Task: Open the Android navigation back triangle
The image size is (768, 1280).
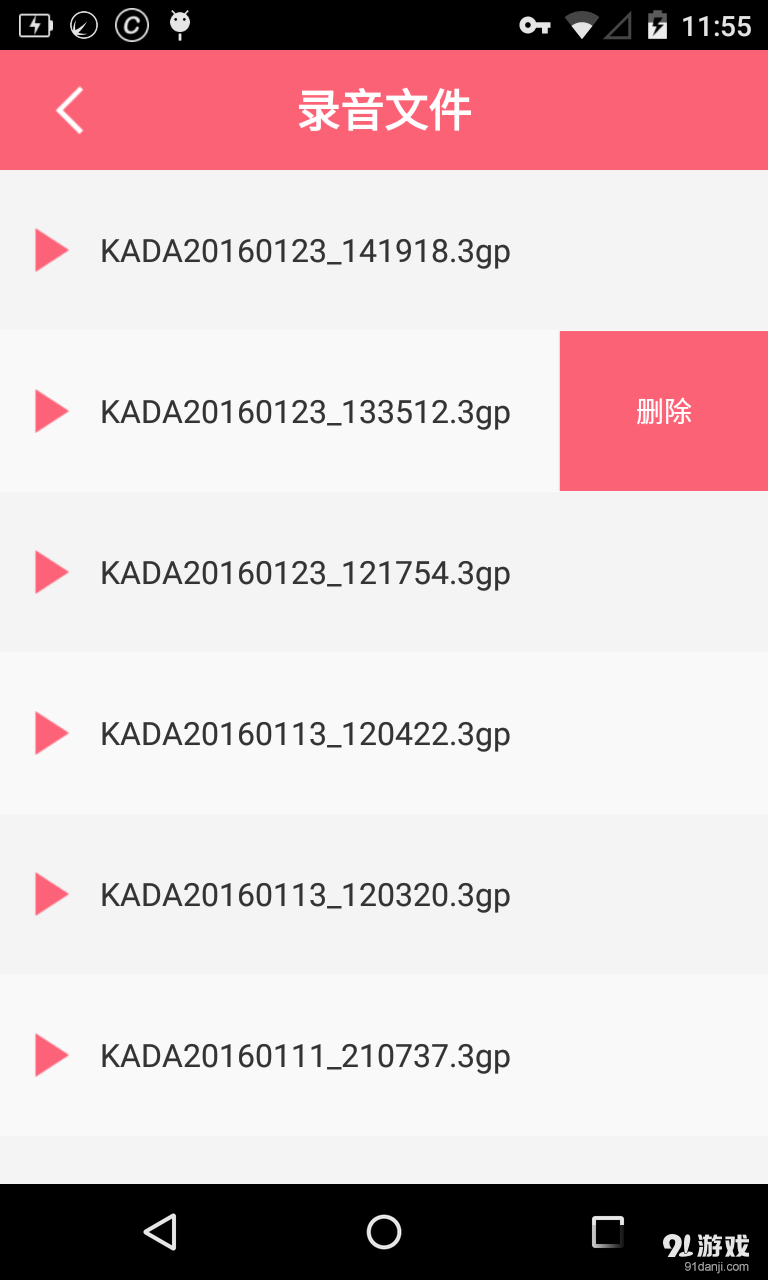Action: click(162, 1232)
